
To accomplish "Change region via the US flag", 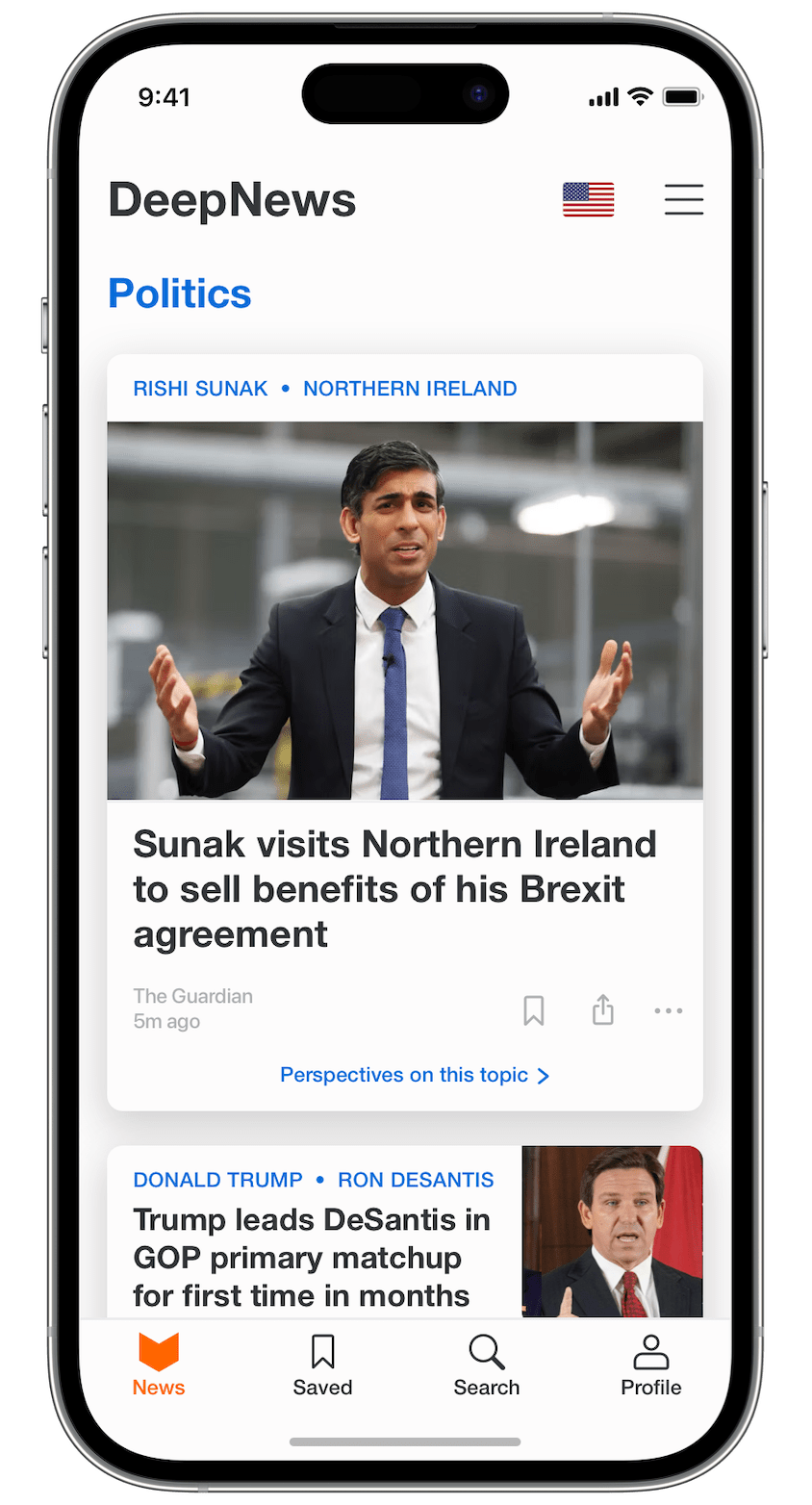I will (x=589, y=199).
